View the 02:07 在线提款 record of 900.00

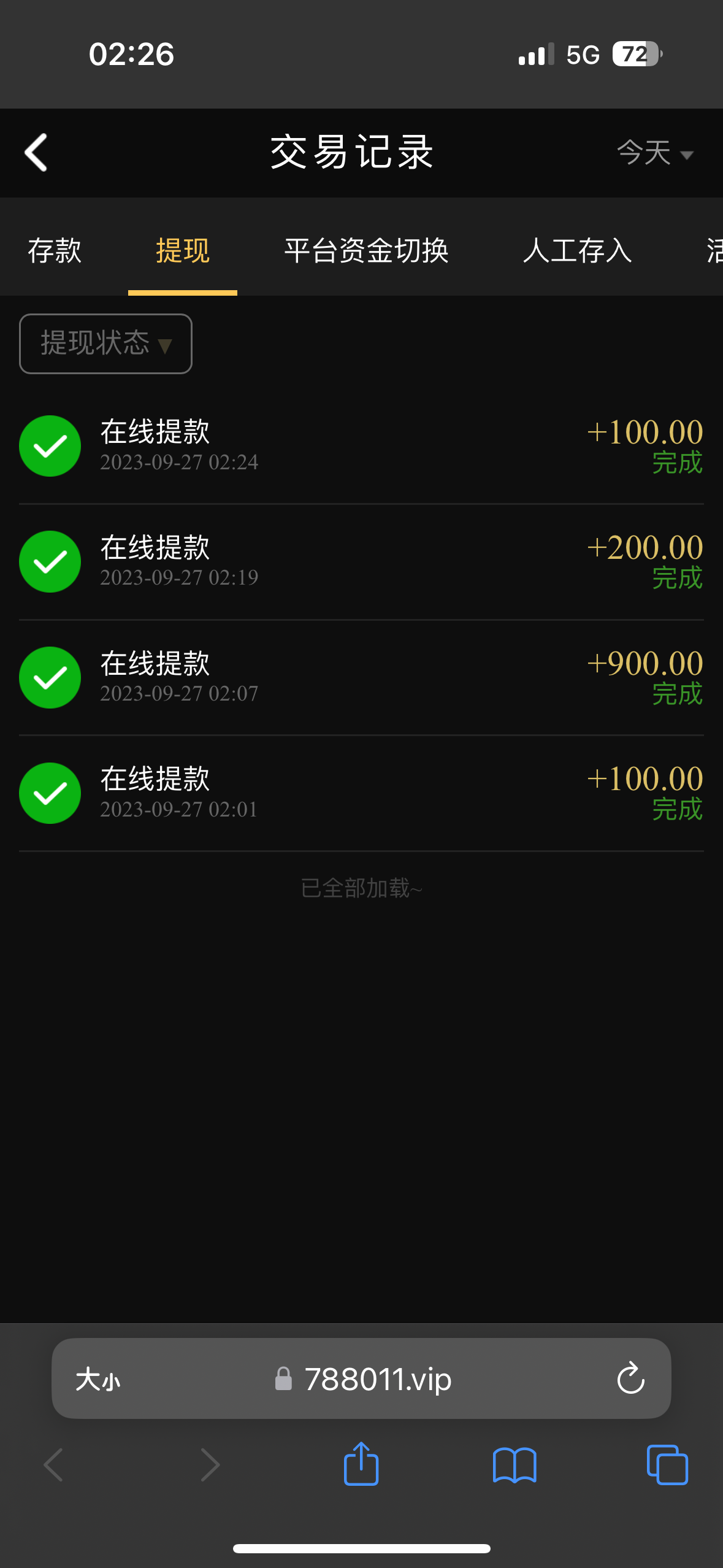[361, 677]
